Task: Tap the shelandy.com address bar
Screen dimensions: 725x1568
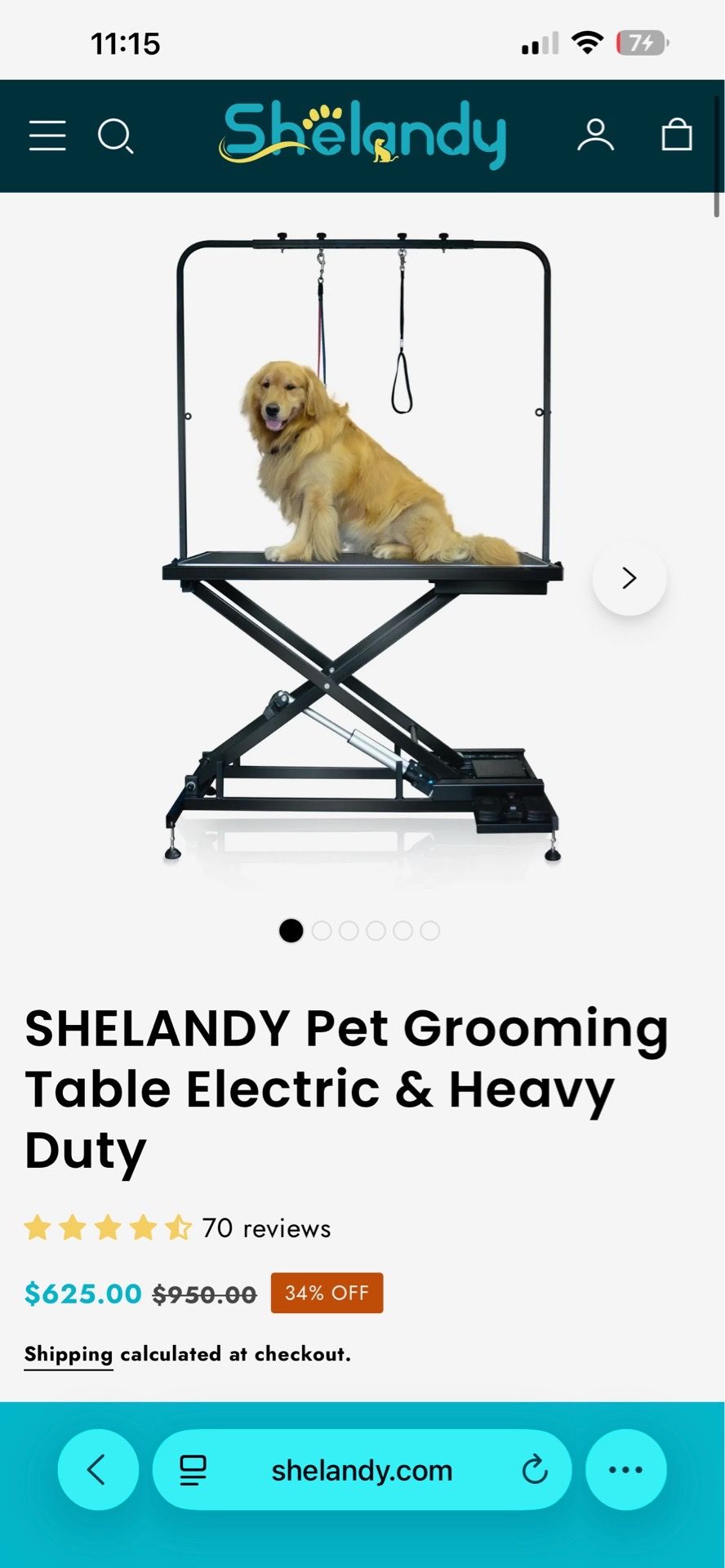Action: pos(362,1469)
